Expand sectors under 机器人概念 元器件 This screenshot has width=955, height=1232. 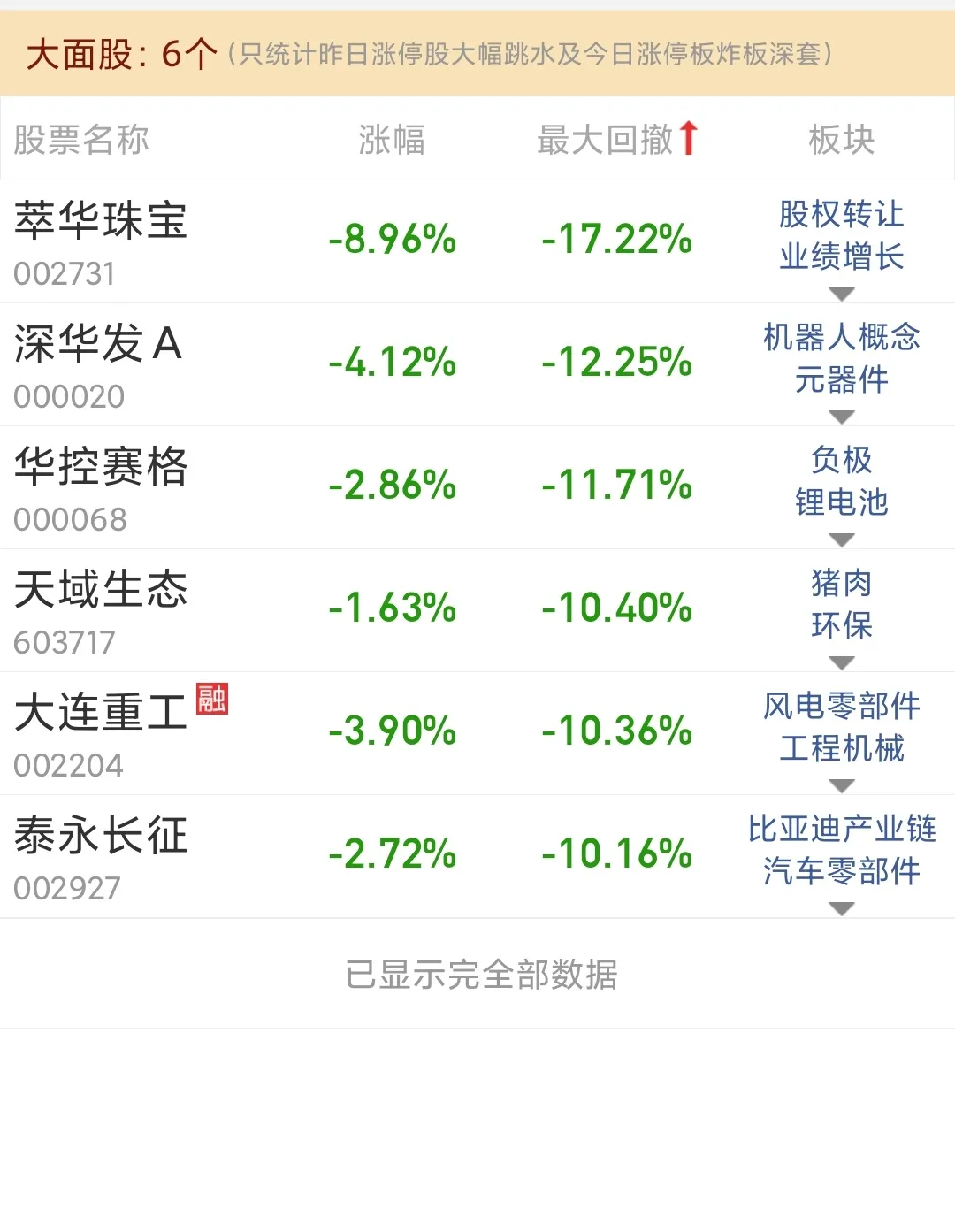pos(842,417)
